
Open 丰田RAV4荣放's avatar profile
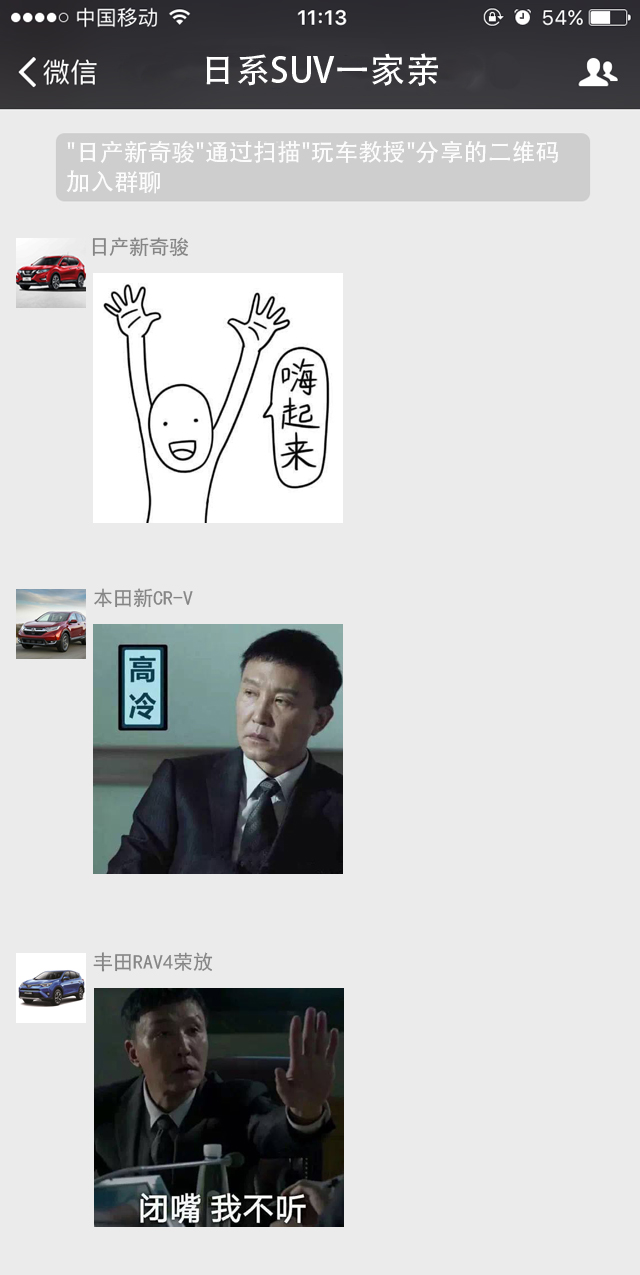[51, 988]
